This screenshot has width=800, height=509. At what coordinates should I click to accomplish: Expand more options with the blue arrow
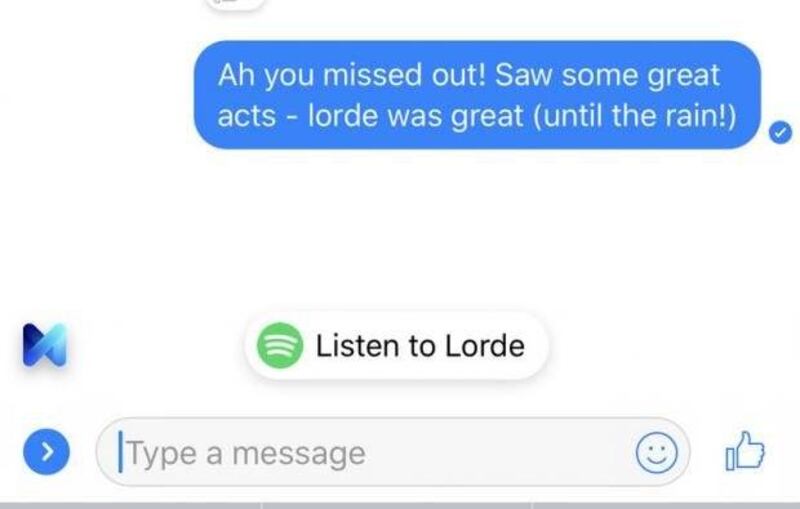[45, 453]
